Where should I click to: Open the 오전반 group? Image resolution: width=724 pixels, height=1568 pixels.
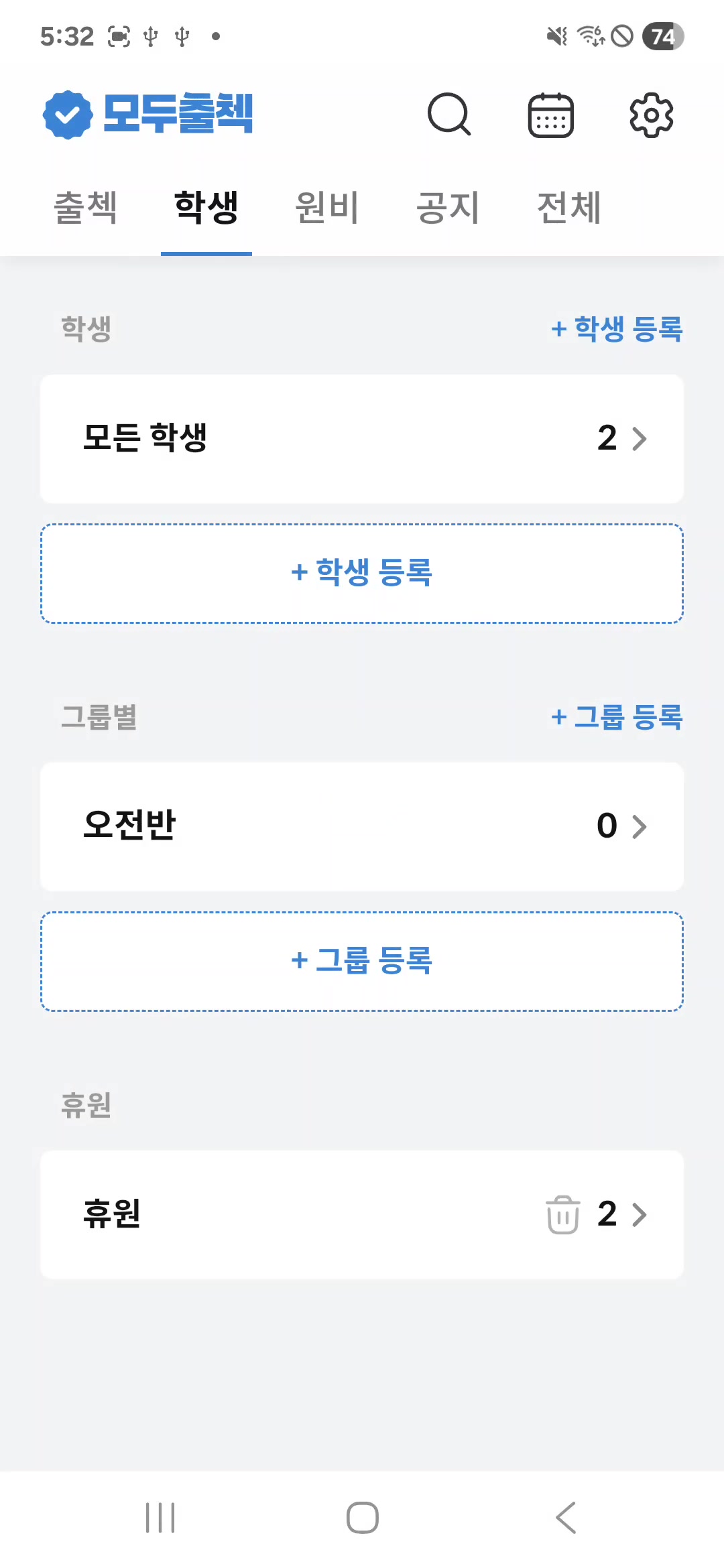pyautogui.click(x=362, y=826)
